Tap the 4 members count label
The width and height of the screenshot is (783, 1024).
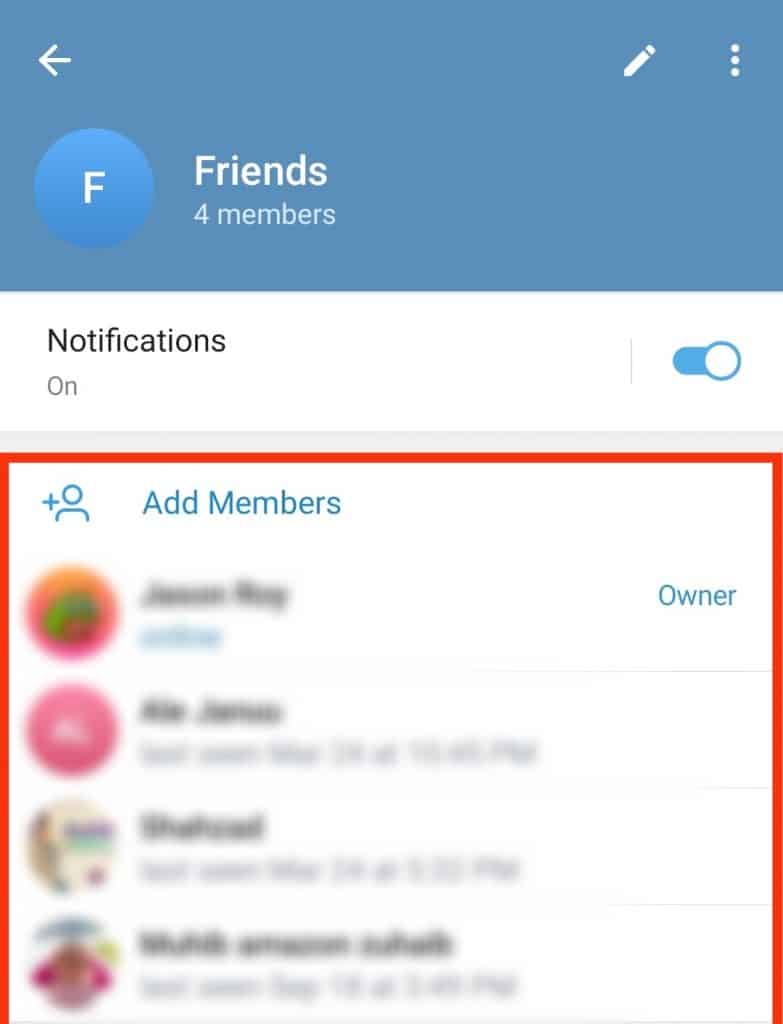pos(267,213)
